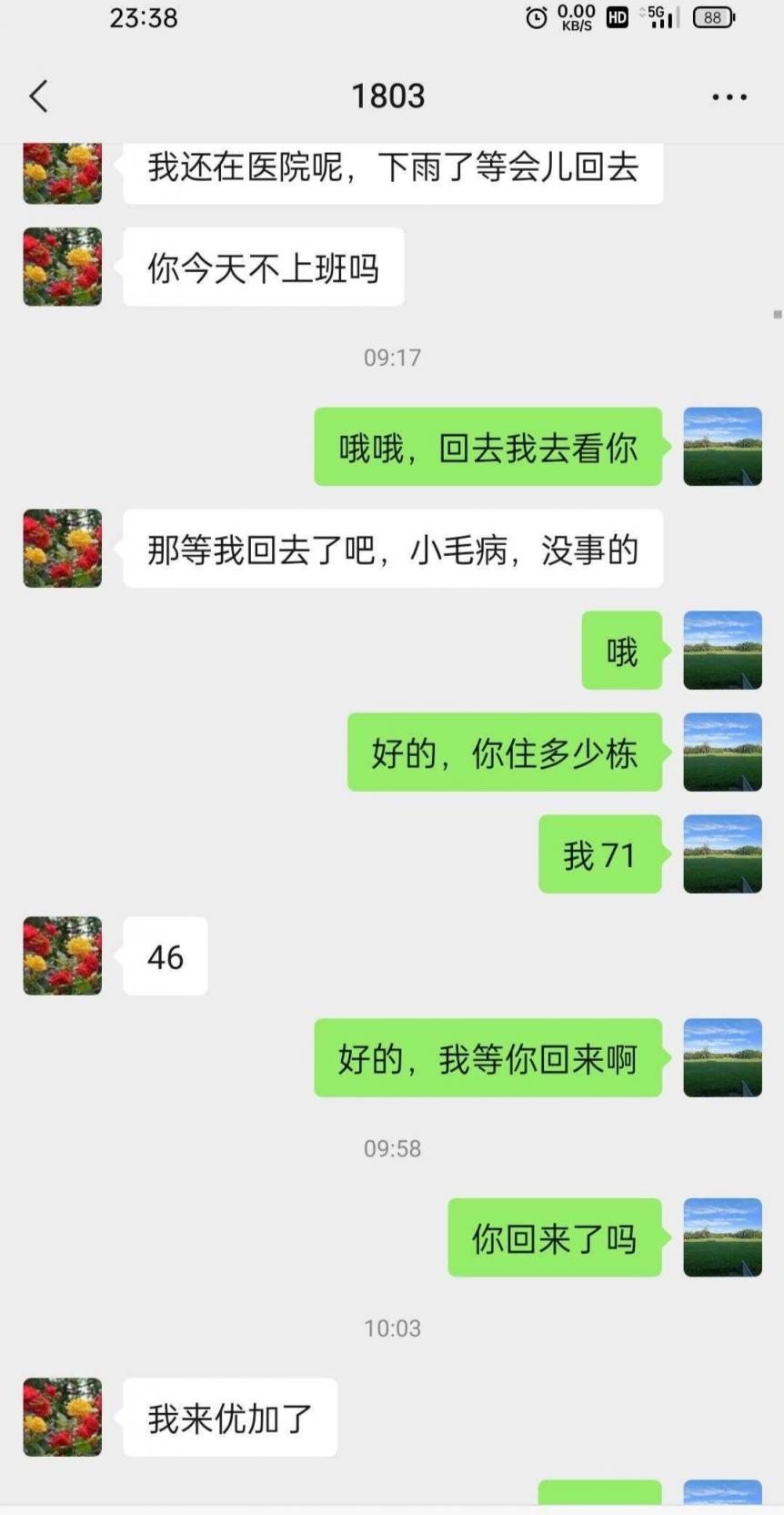
Task: Go back from the 1803 chat
Action: point(38,96)
